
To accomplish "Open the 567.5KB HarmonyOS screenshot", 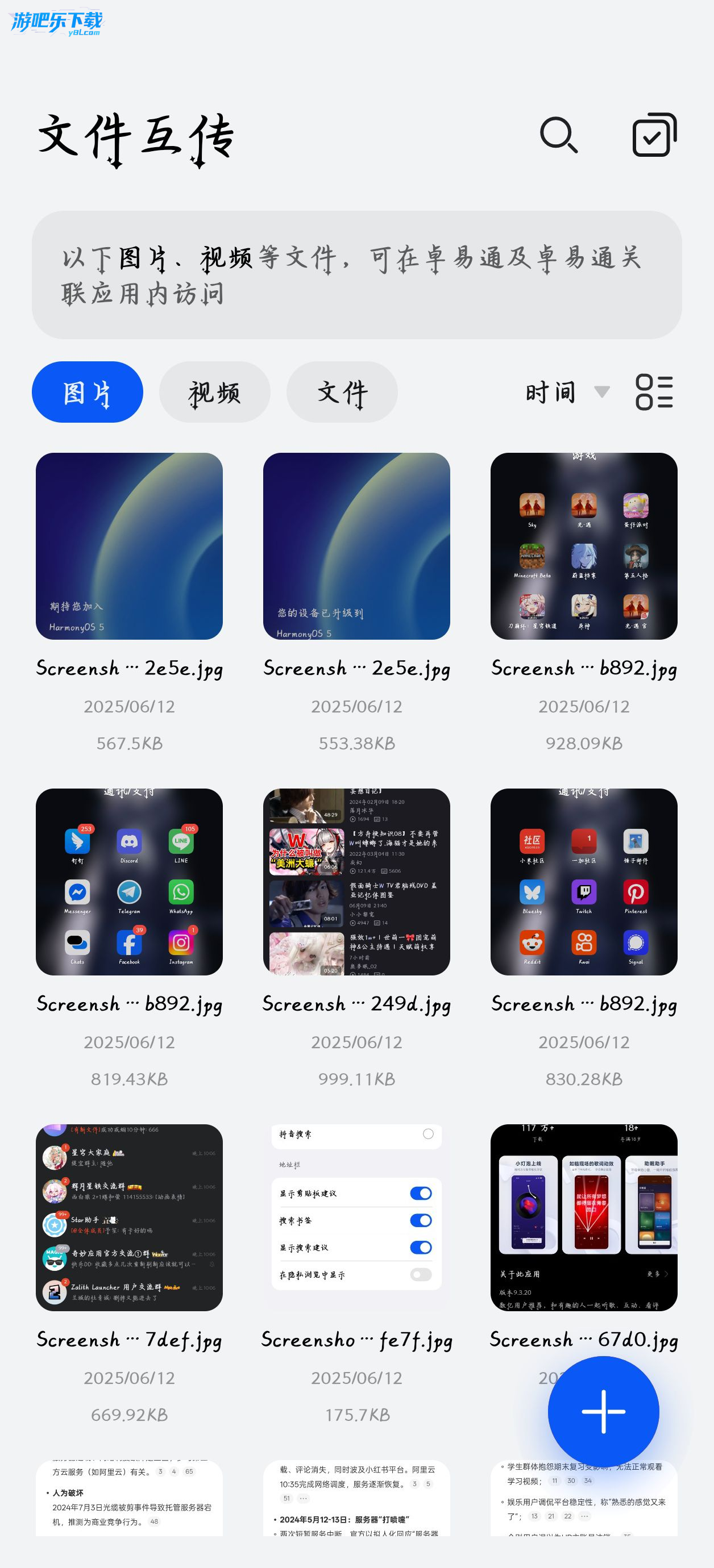I will [x=129, y=546].
